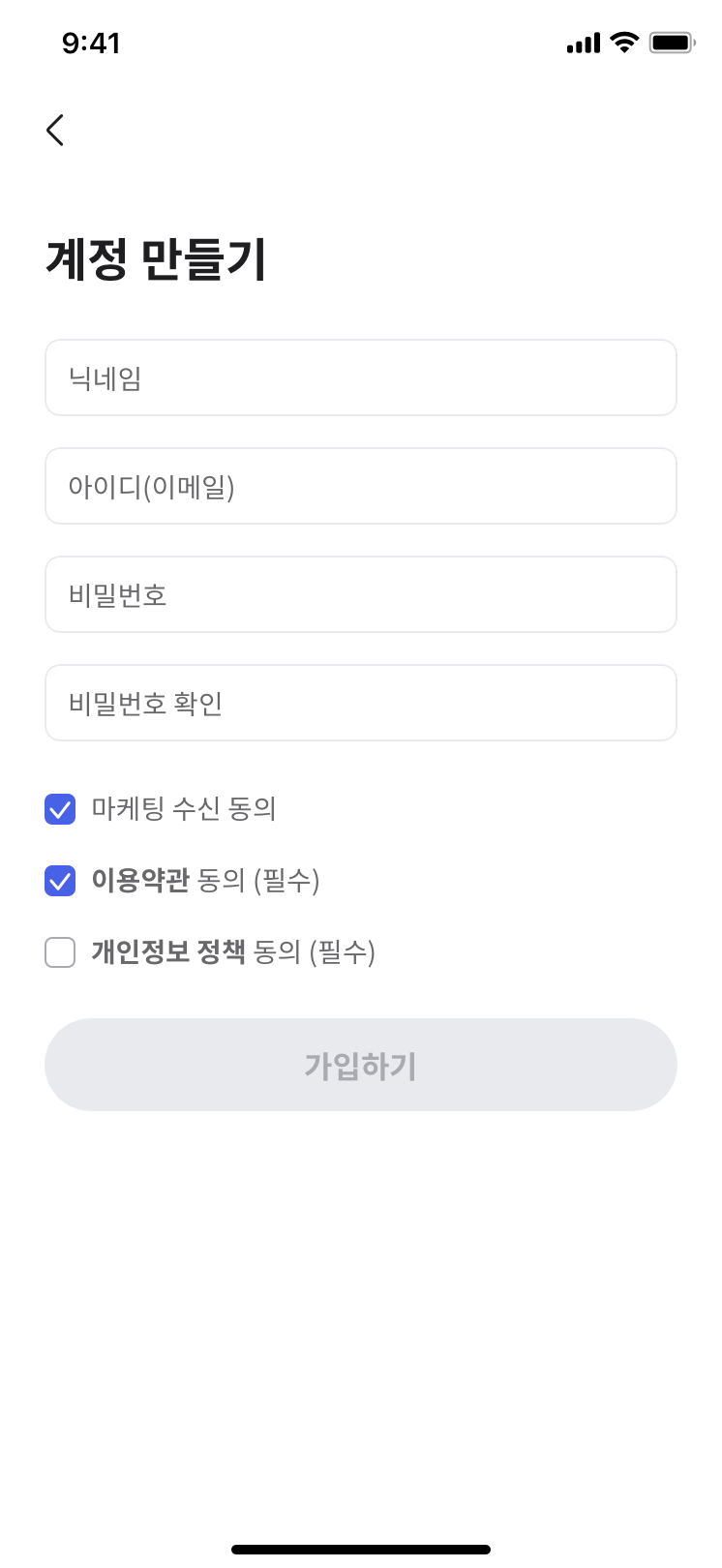
Task: Check the 개인정보 정책 동의 checkbox
Action: pyautogui.click(x=60, y=952)
